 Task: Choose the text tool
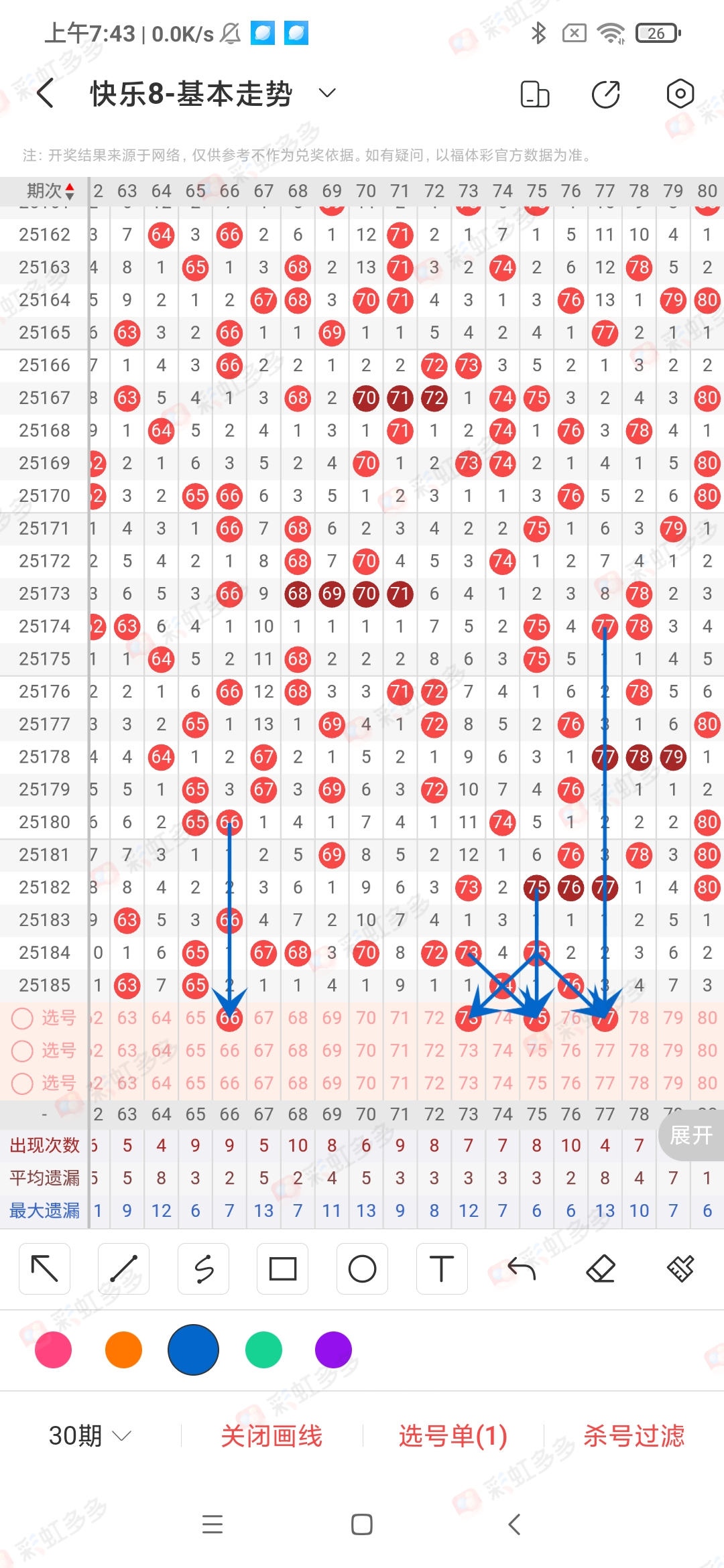click(x=441, y=1268)
